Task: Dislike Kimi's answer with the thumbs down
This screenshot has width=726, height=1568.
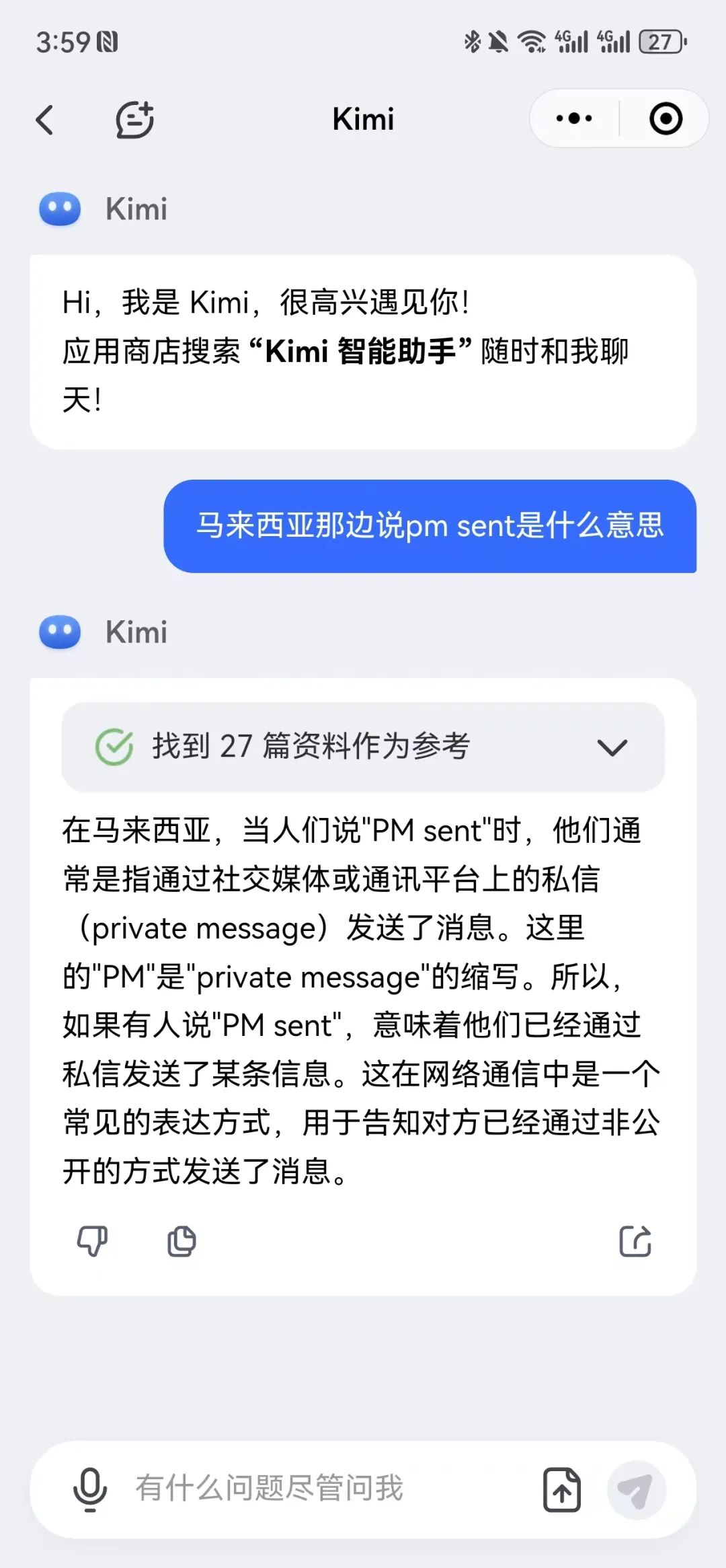Action: (92, 1240)
